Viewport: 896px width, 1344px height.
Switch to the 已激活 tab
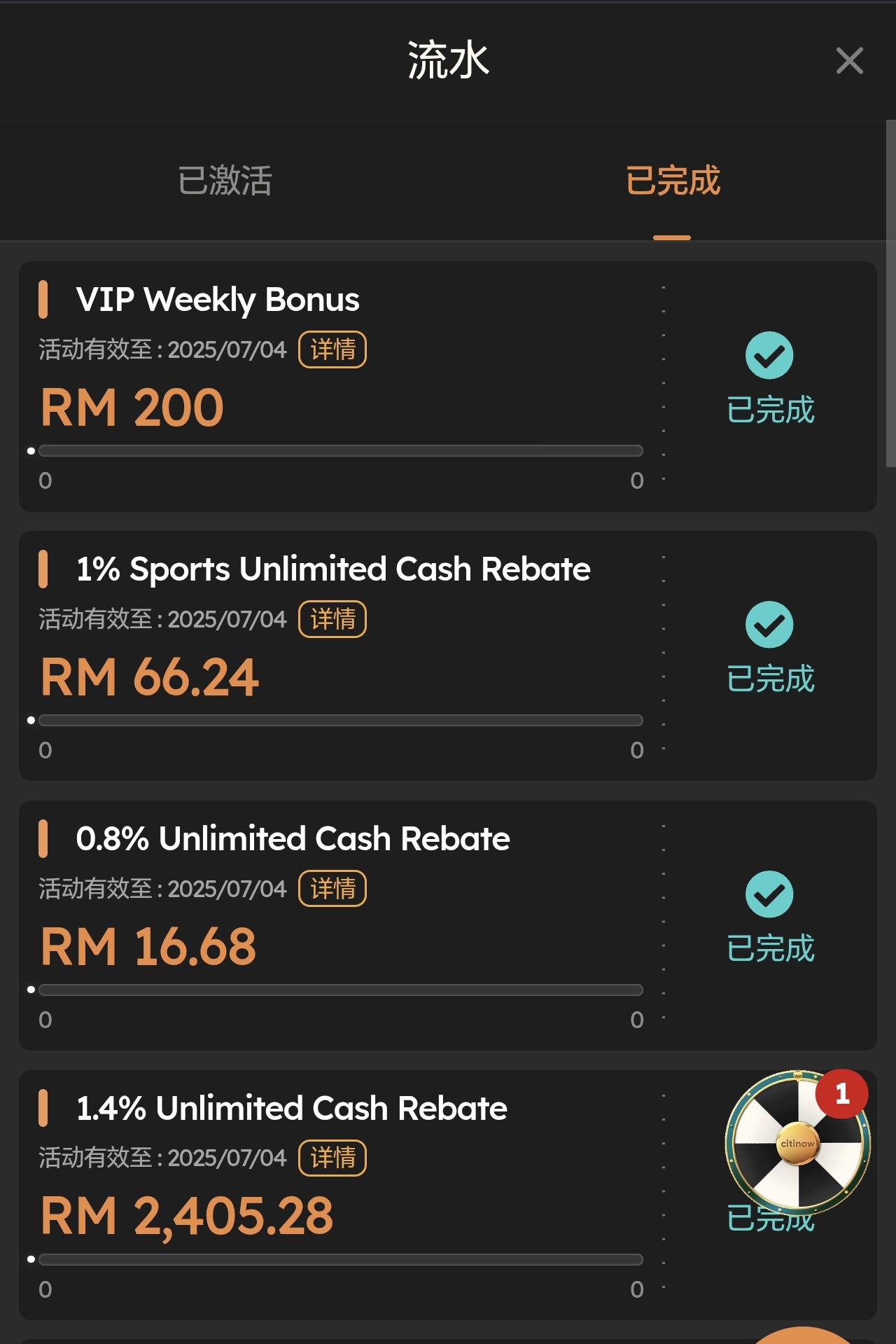225,181
